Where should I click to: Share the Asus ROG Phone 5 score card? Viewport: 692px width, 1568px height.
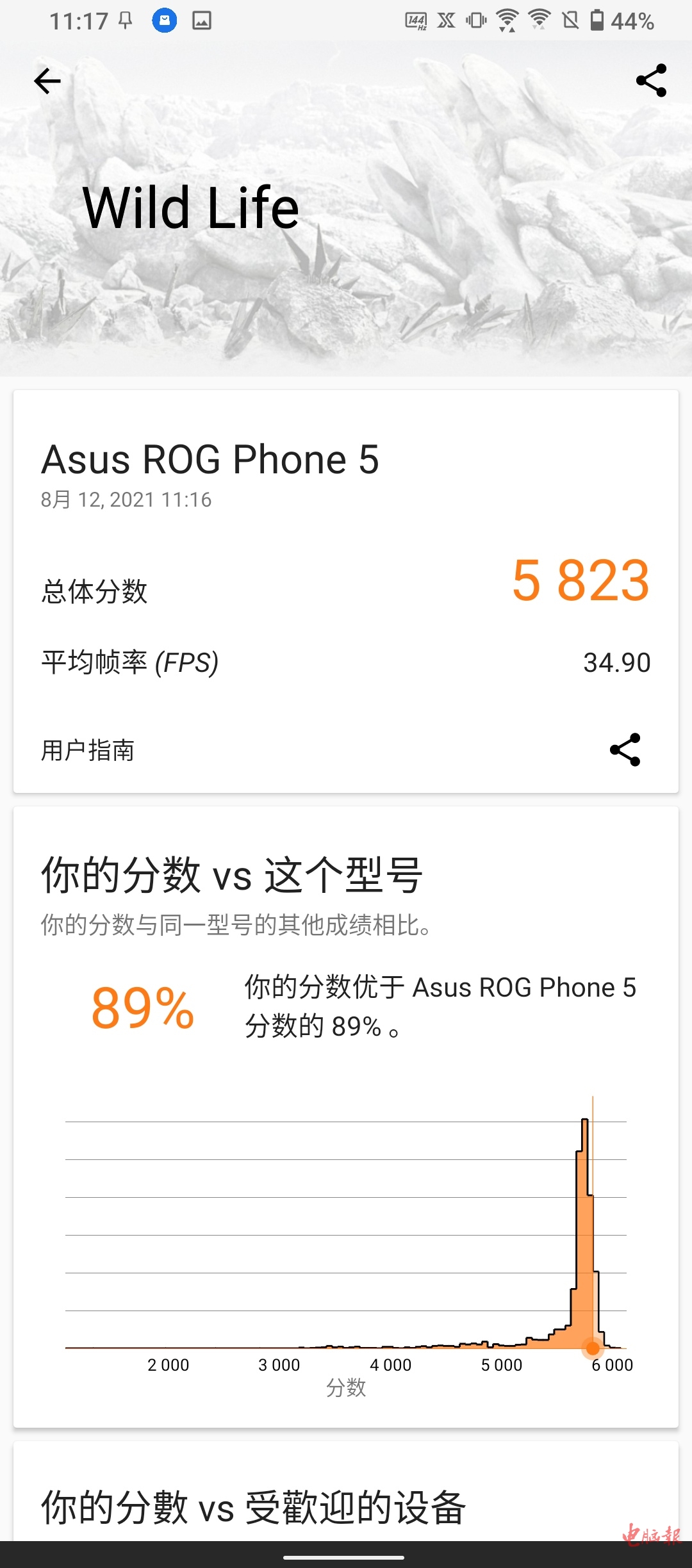coord(625,749)
